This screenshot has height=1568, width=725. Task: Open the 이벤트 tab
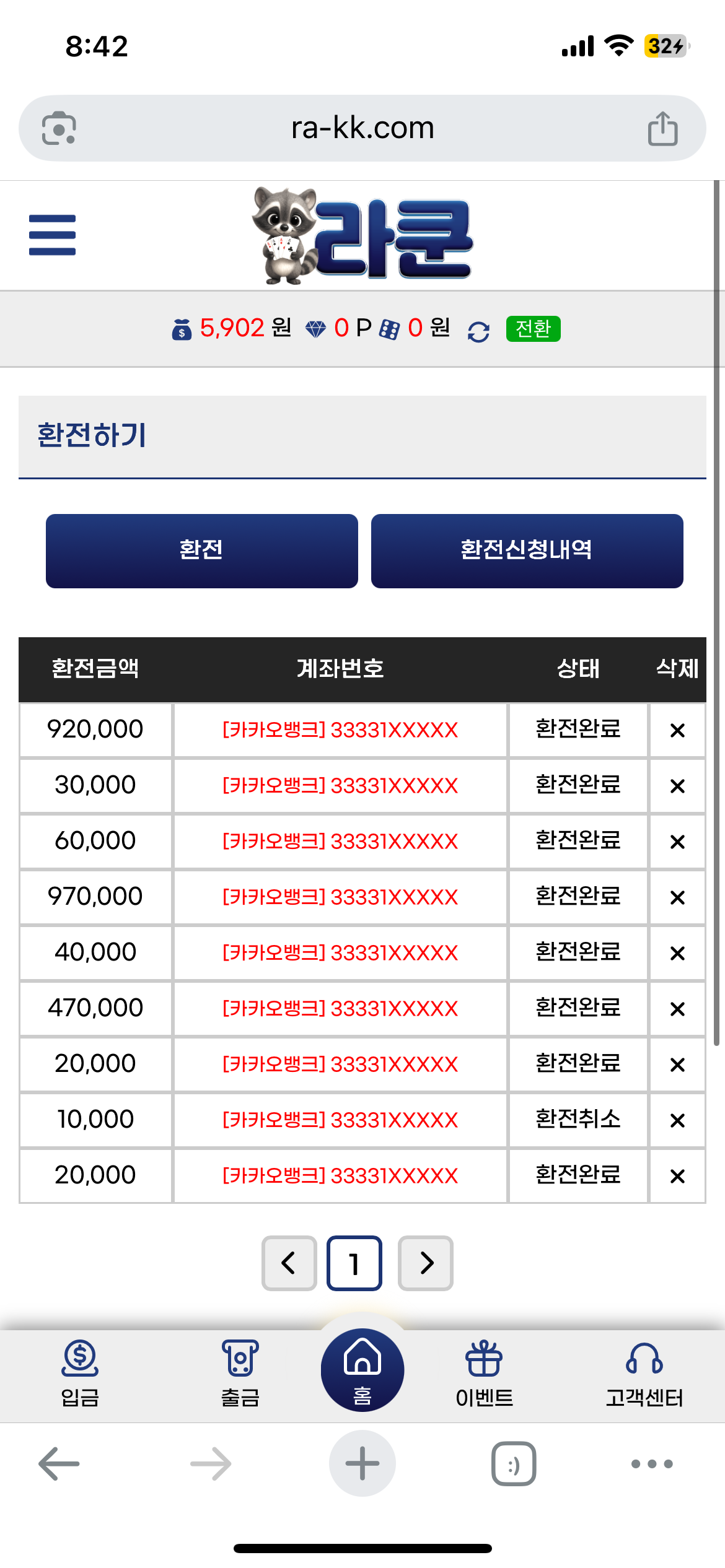(484, 1373)
